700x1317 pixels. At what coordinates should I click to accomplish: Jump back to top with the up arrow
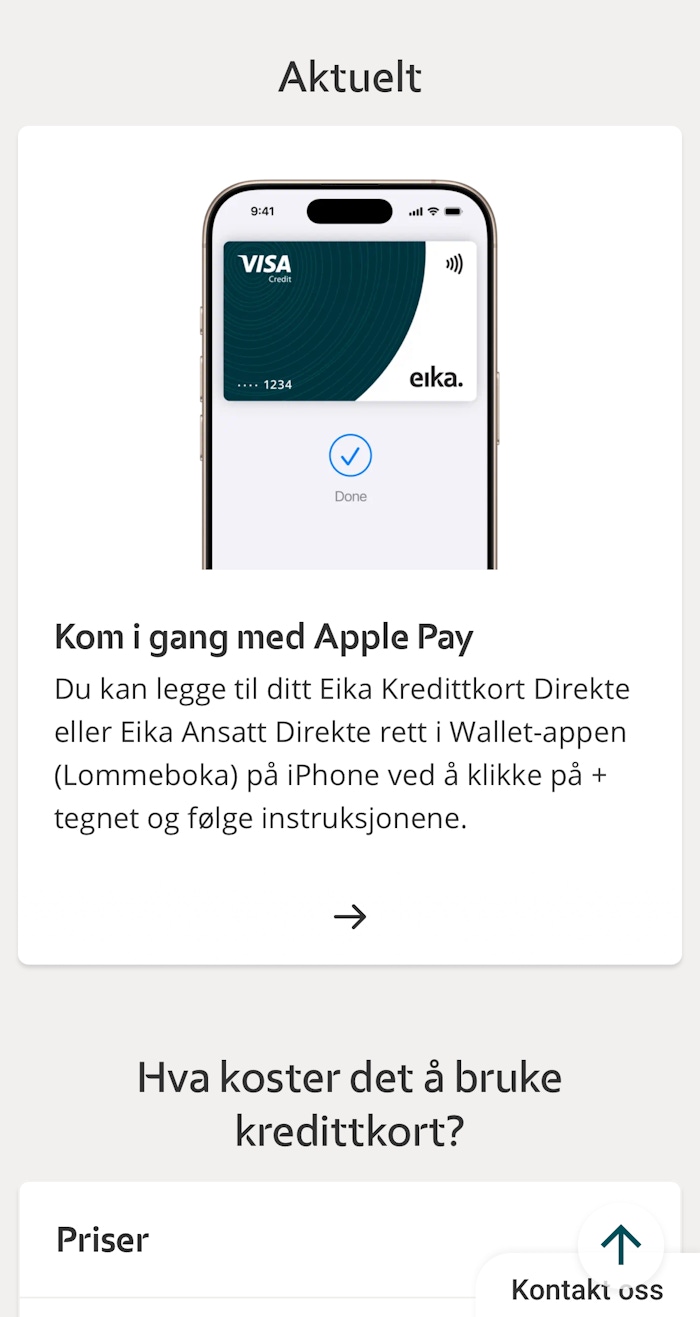tap(620, 1244)
